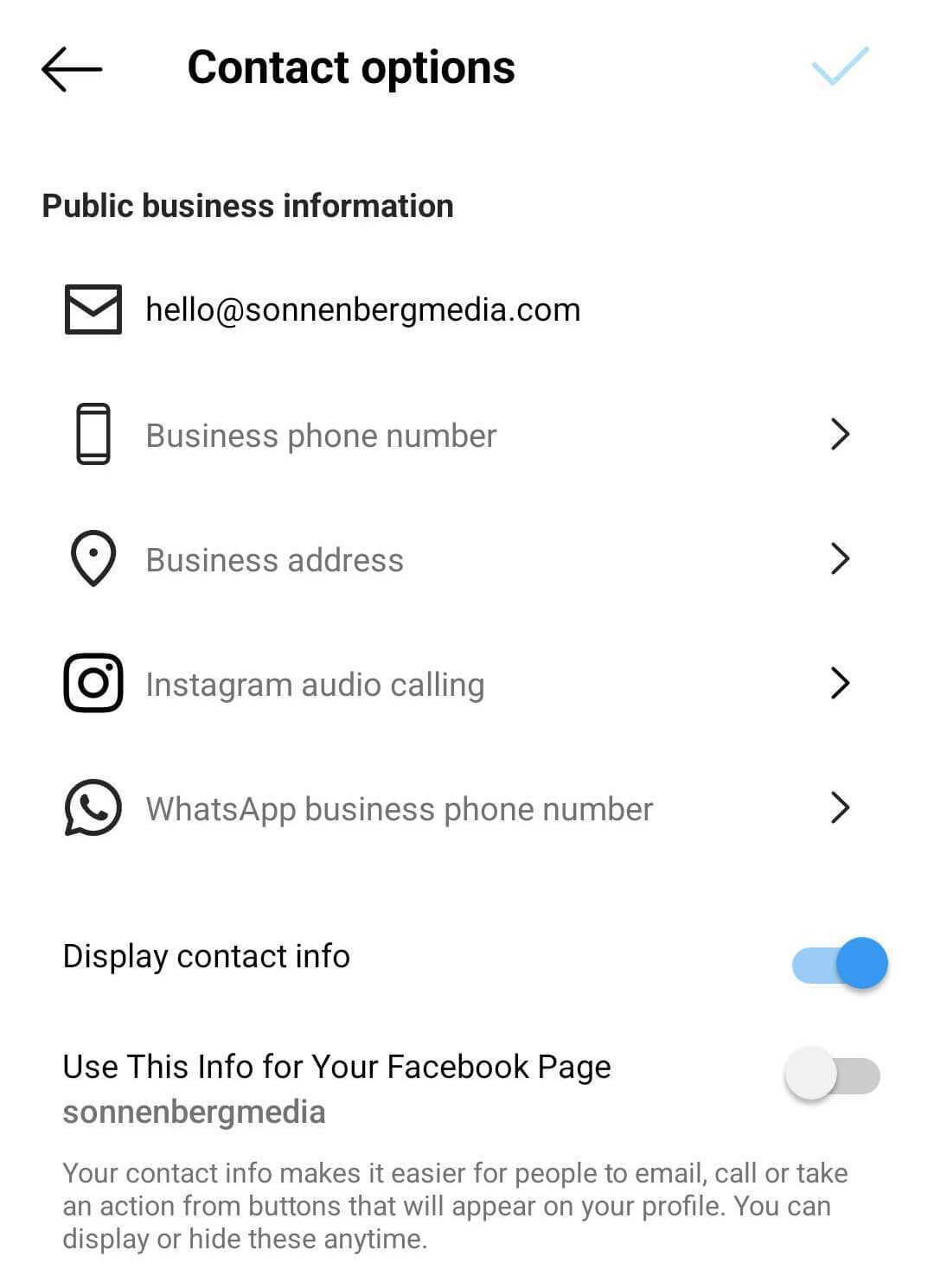Go back from Contact options
934x1288 pixels.
(72, 69)
